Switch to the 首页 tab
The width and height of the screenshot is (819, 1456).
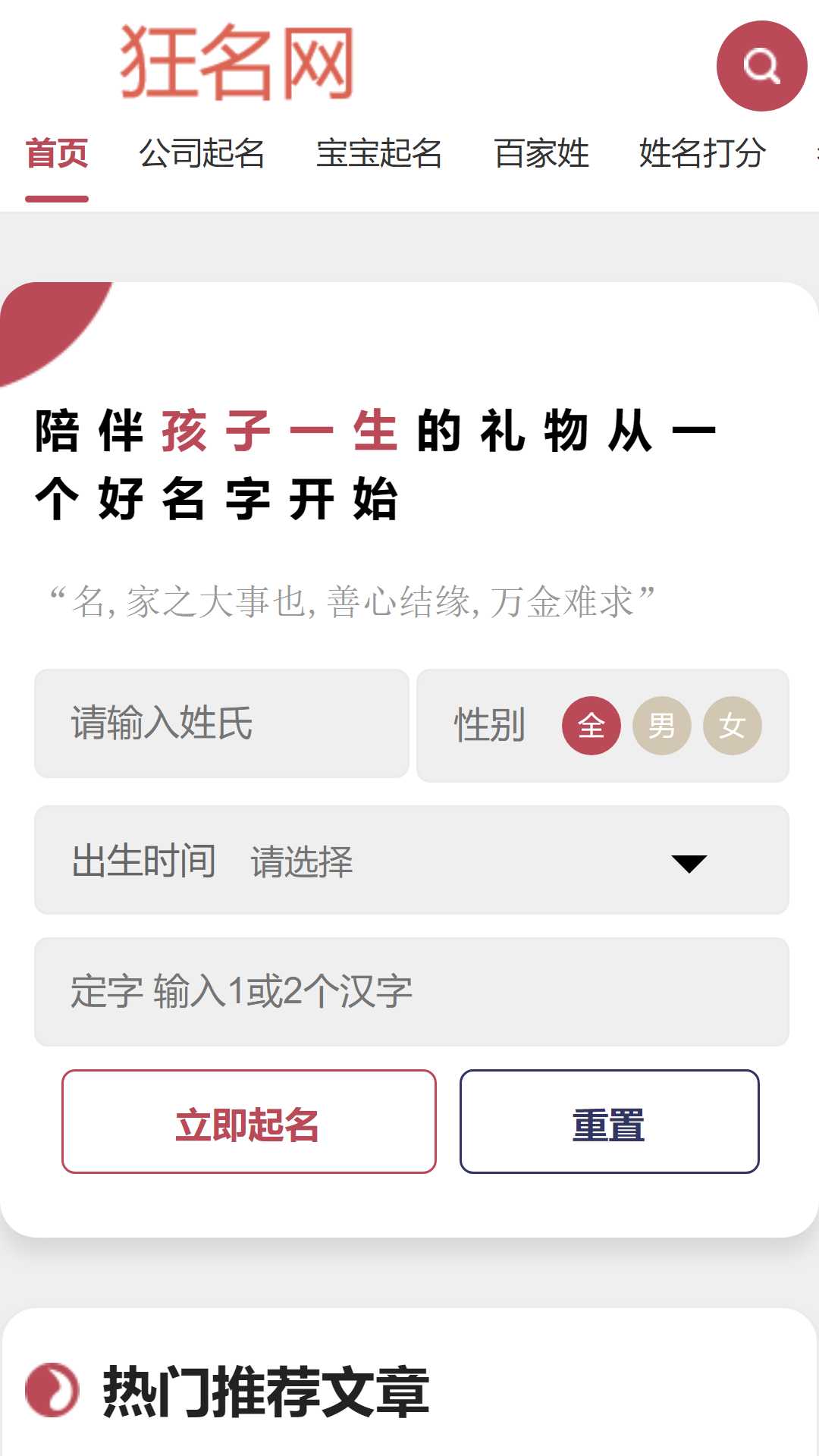click(x=57, y=153)
